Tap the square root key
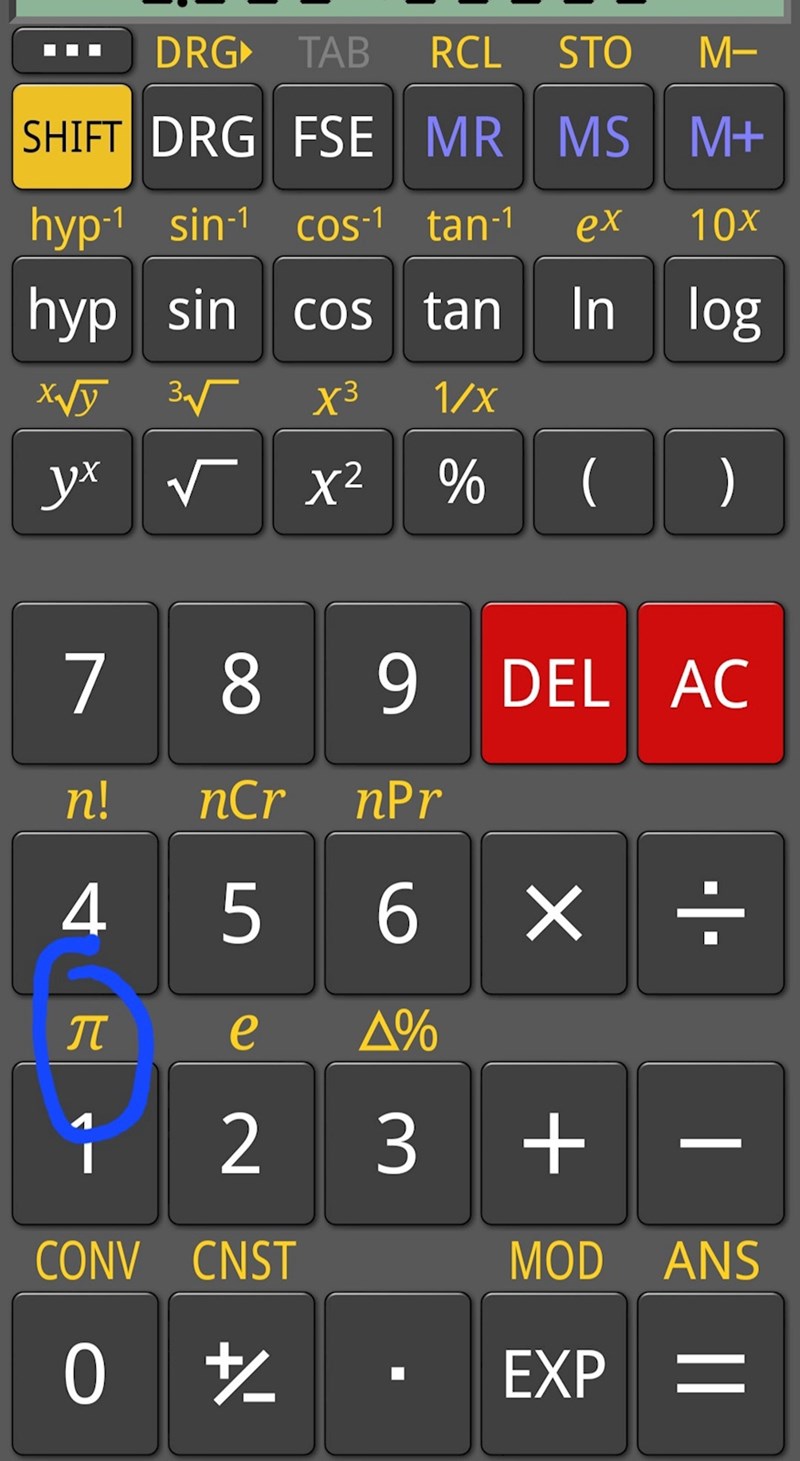The width and height of the screenshot is (800, 1461). (x=202, y=483)
